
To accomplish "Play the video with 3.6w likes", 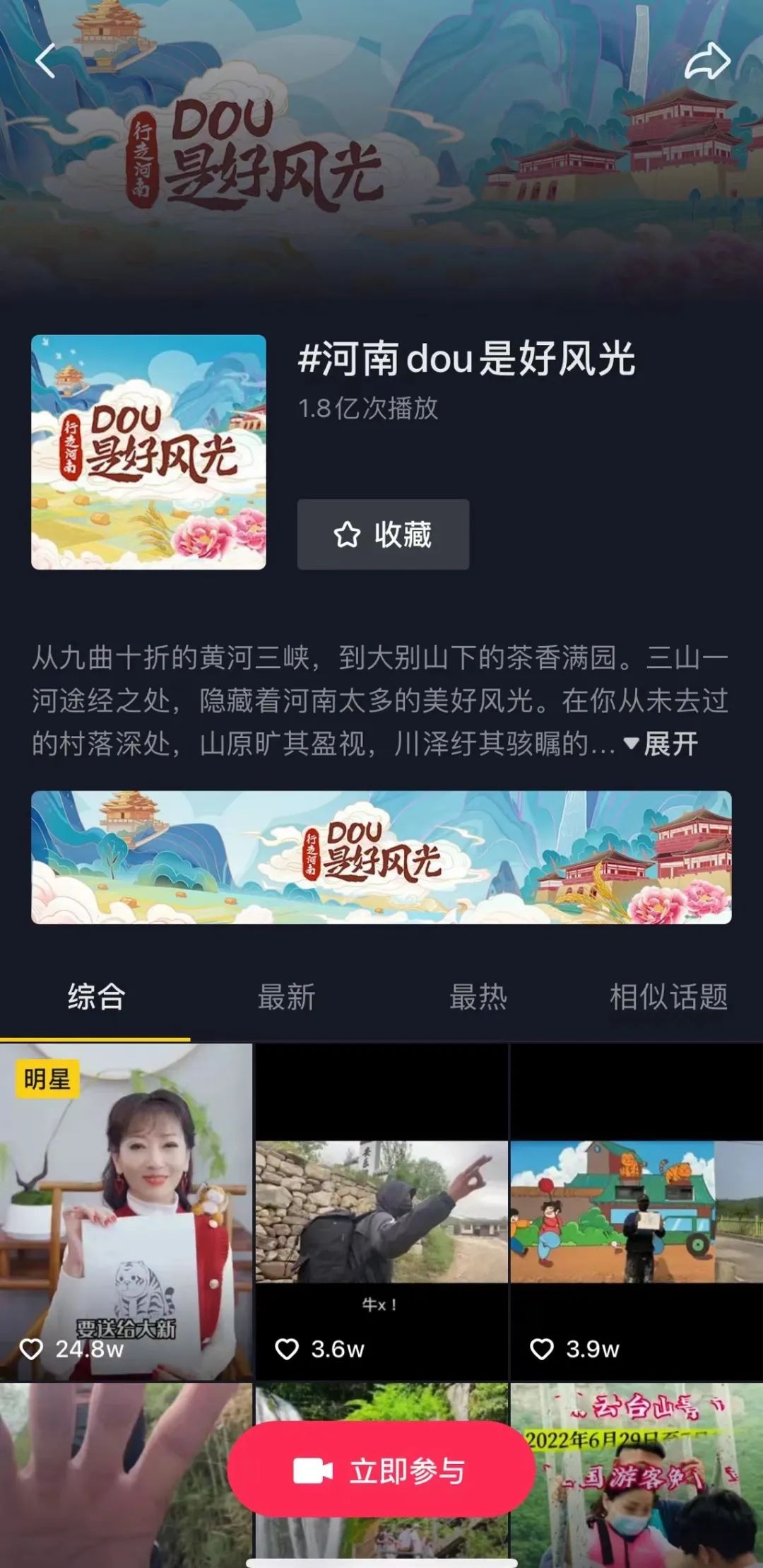I will (381, 1212).
